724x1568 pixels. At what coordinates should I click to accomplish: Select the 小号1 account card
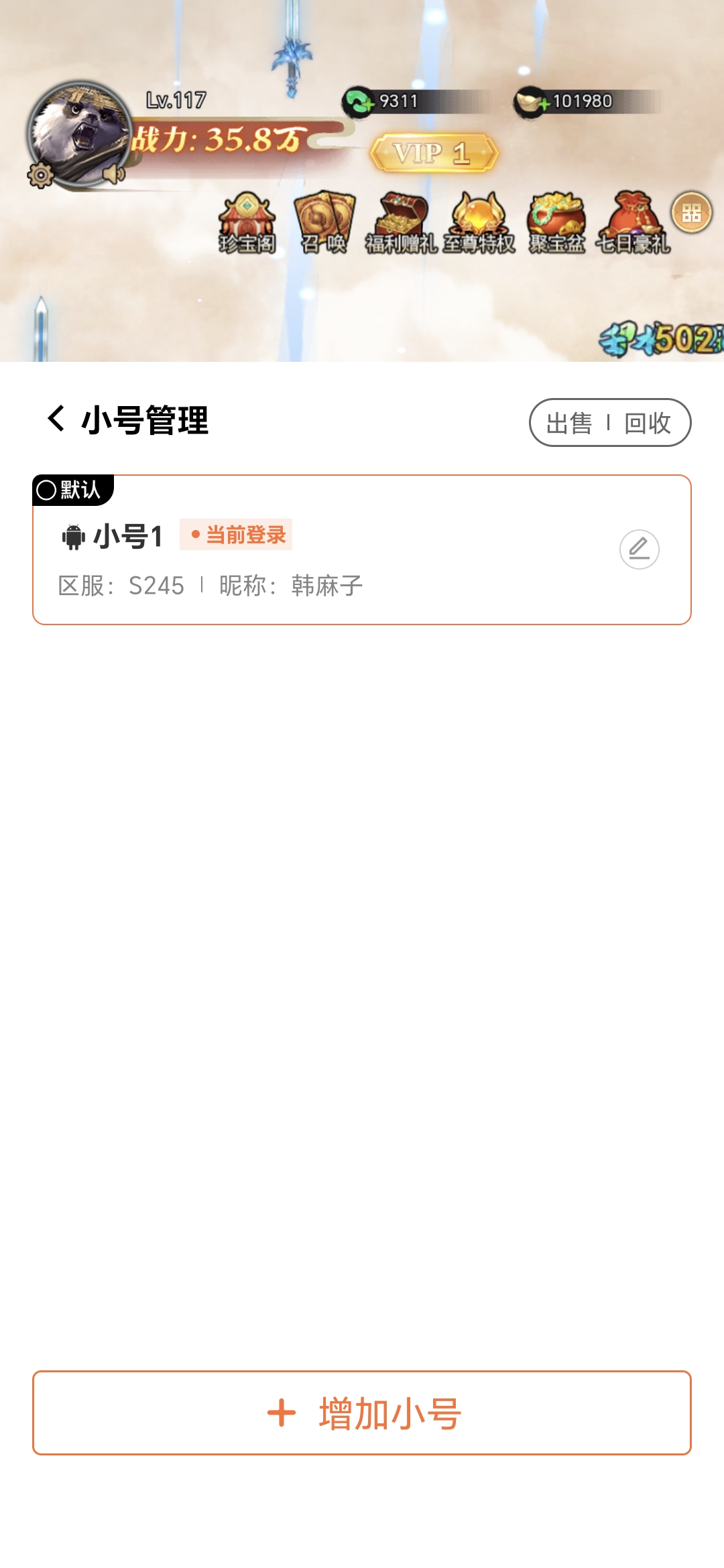coord(402,570)
